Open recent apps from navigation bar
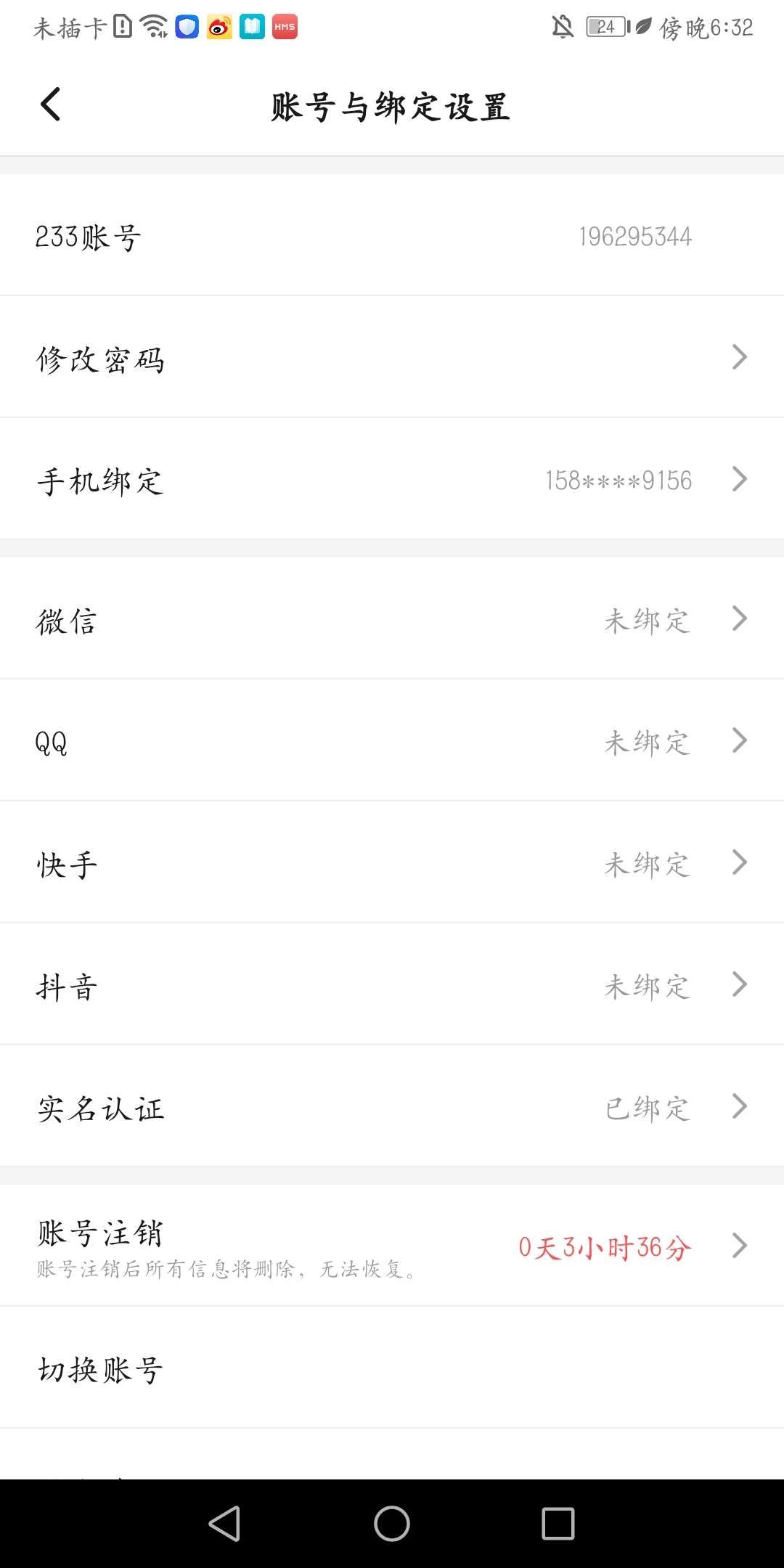784x1568 pixels. point(558,1523)
